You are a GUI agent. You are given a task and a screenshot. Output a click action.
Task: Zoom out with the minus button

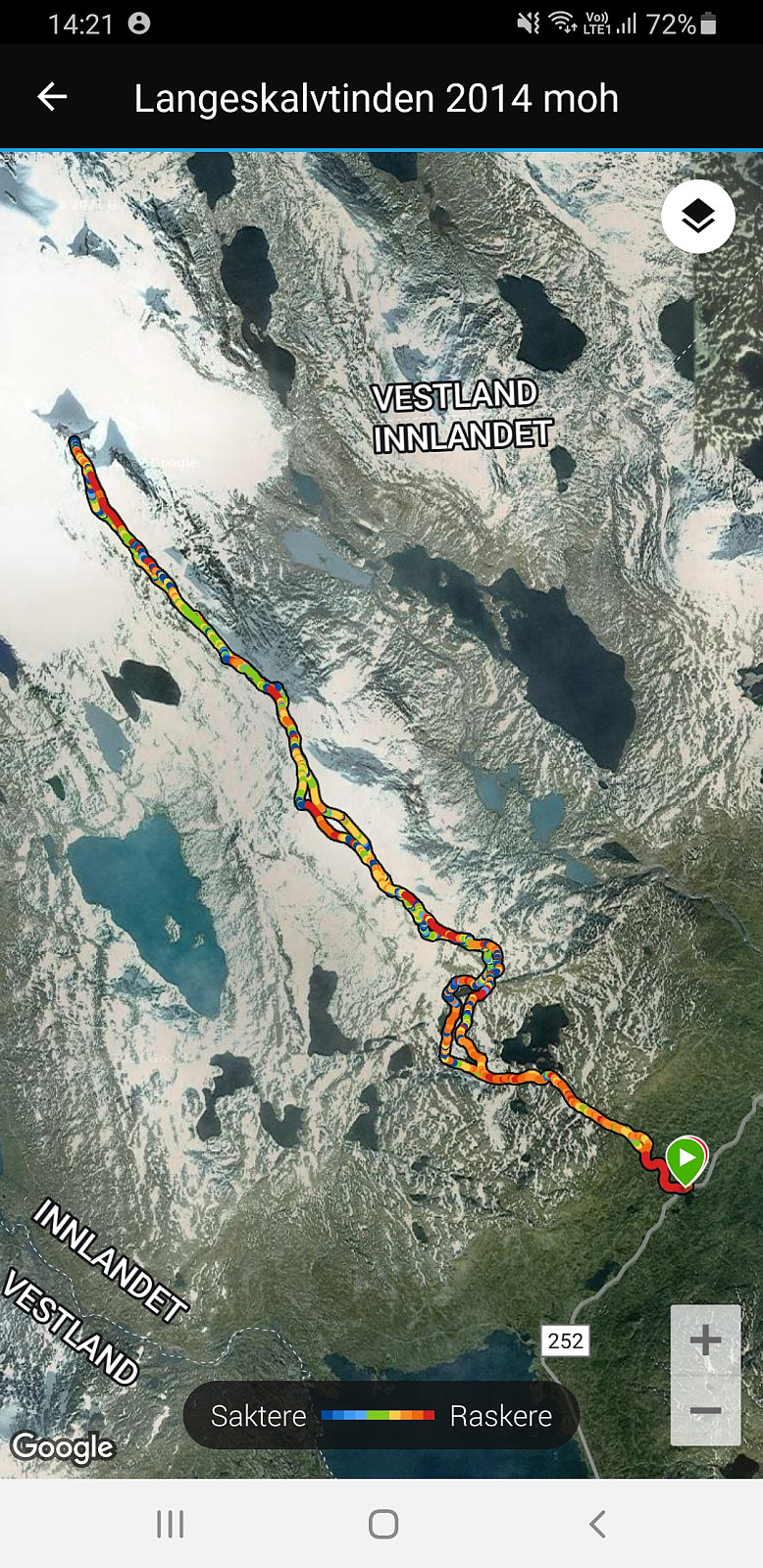[x=706, y=1411]
